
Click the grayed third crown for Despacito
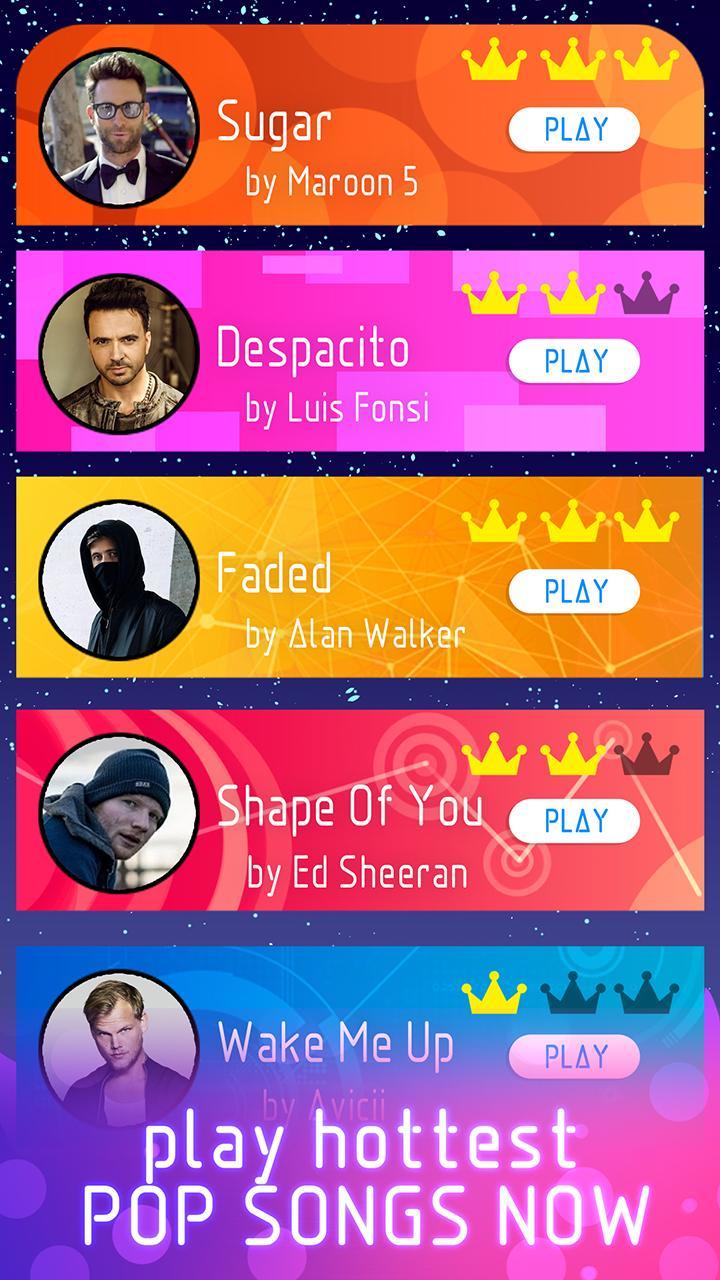pyautogui.click(x=646, y=297)
